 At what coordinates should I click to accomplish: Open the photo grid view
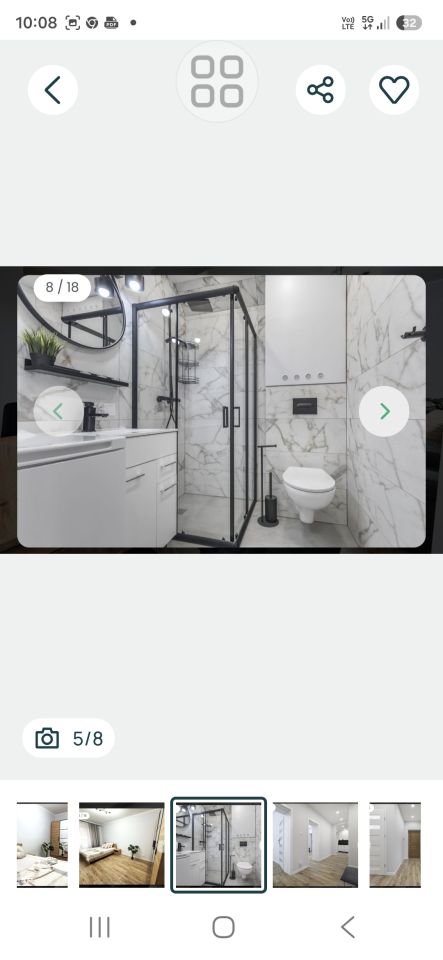point(217,81)
